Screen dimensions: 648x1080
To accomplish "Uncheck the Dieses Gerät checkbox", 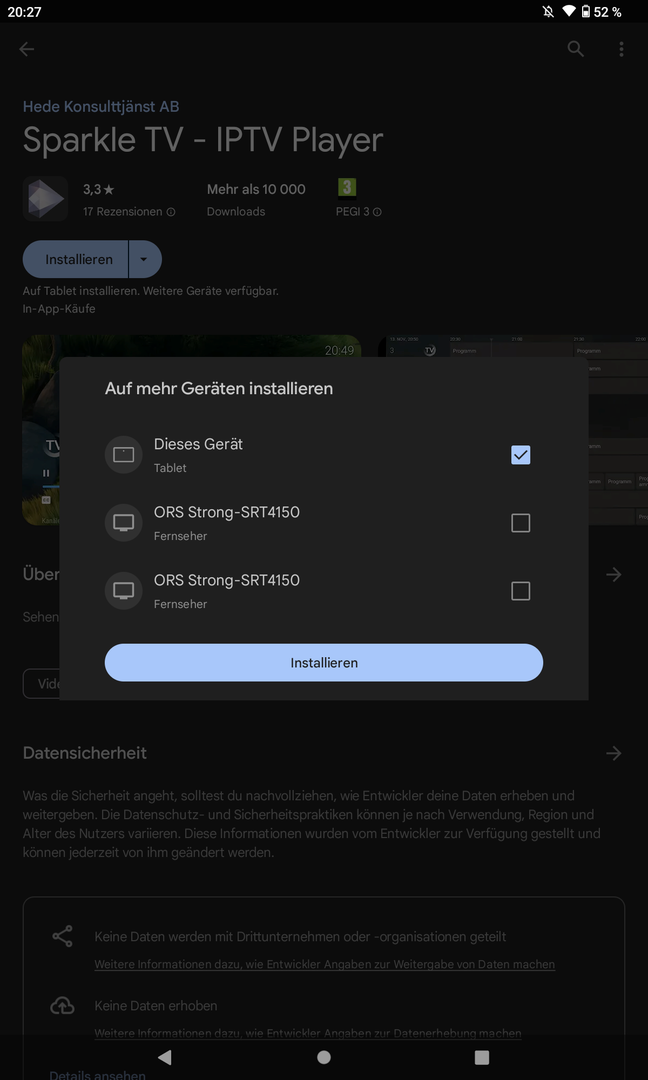I will point(520,455).
